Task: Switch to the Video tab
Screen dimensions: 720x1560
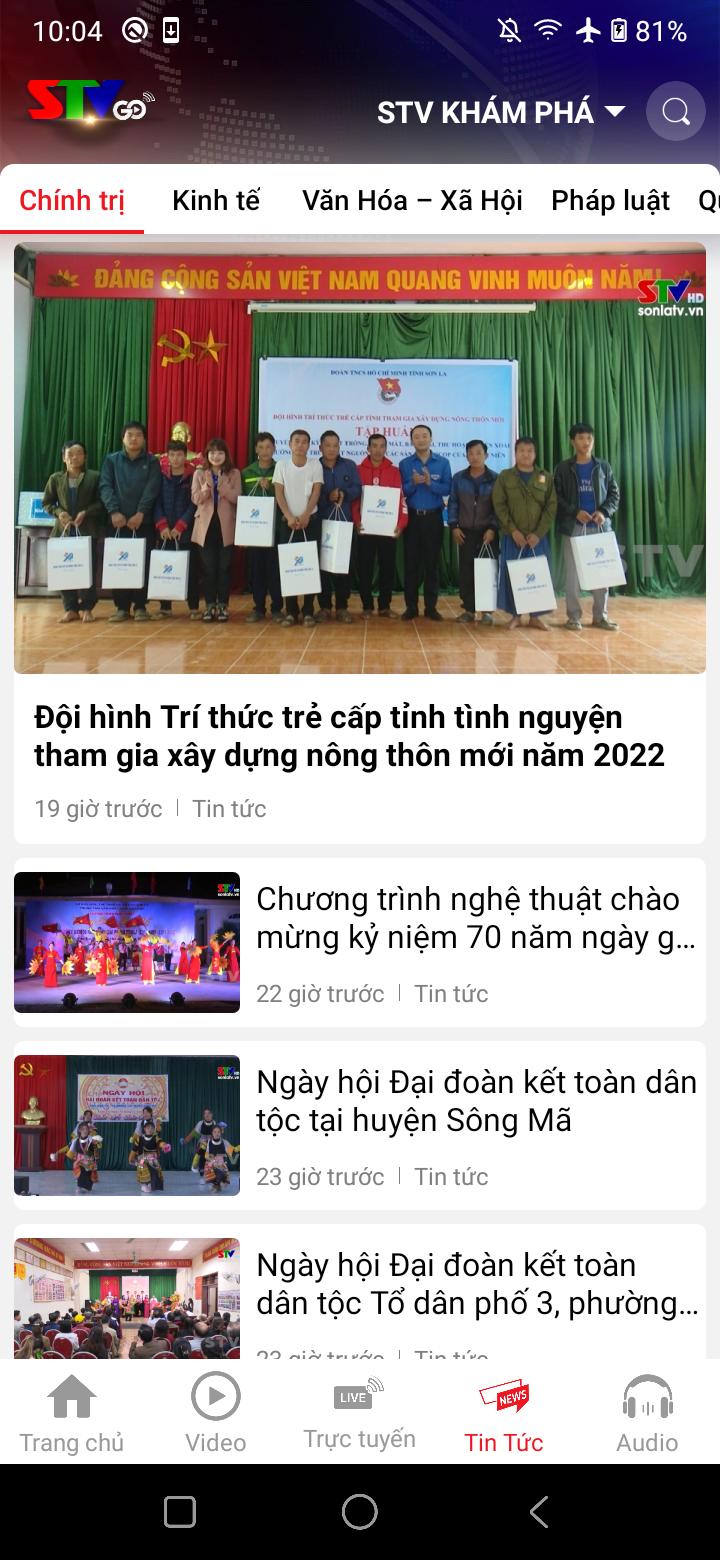Action: (216, 1413)
